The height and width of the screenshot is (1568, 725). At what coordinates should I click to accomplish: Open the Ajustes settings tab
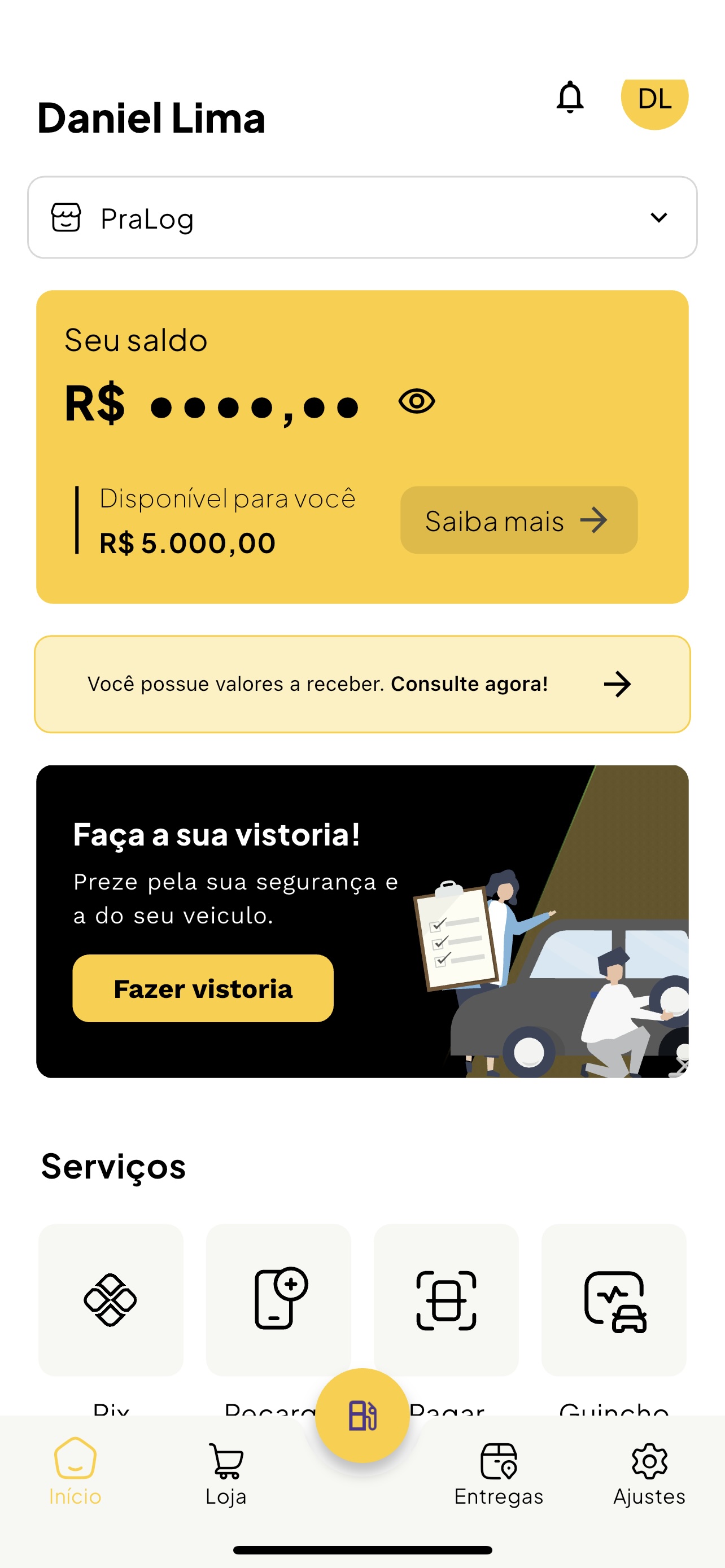649,1472
